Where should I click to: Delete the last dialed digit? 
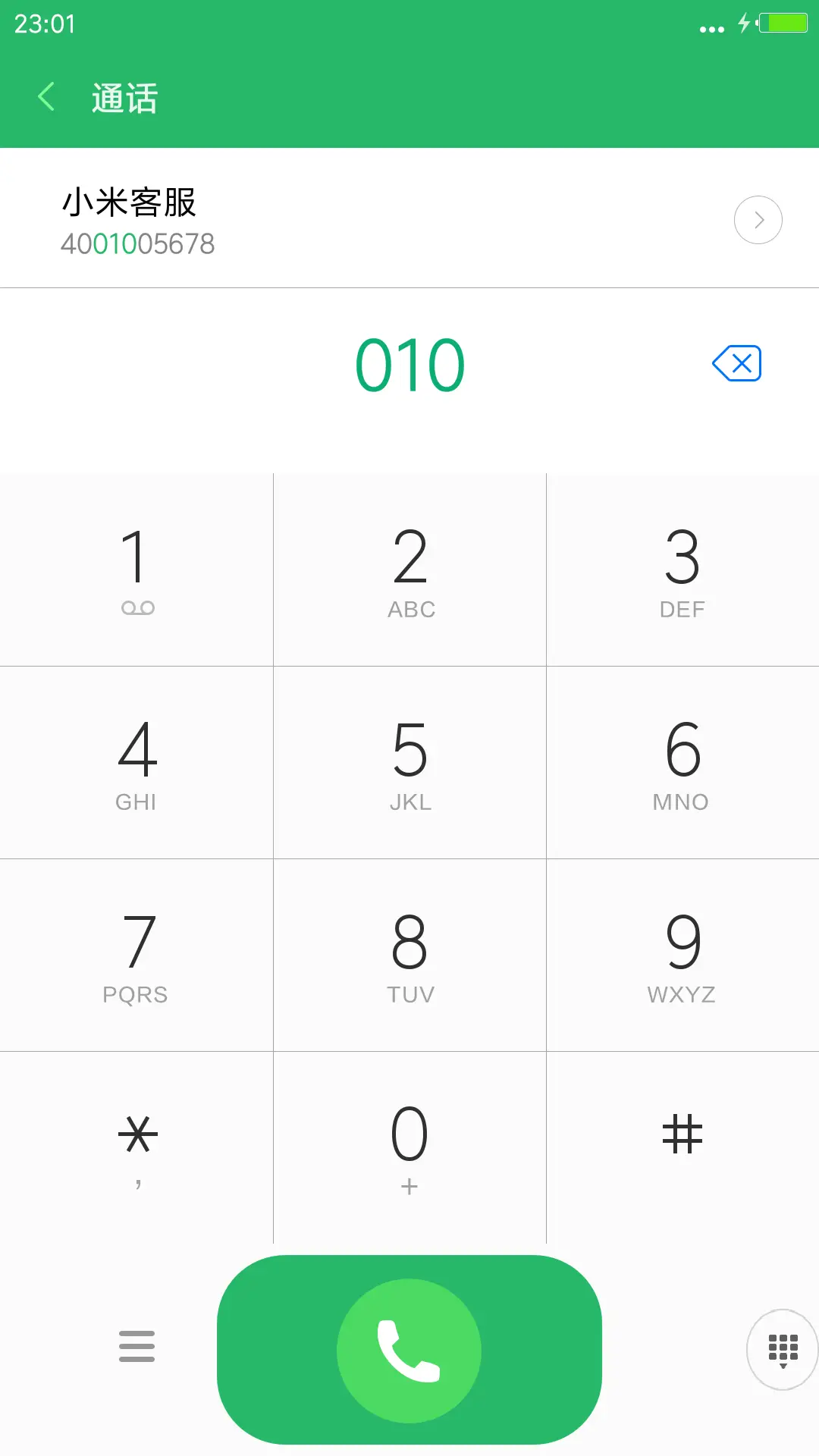736,363
